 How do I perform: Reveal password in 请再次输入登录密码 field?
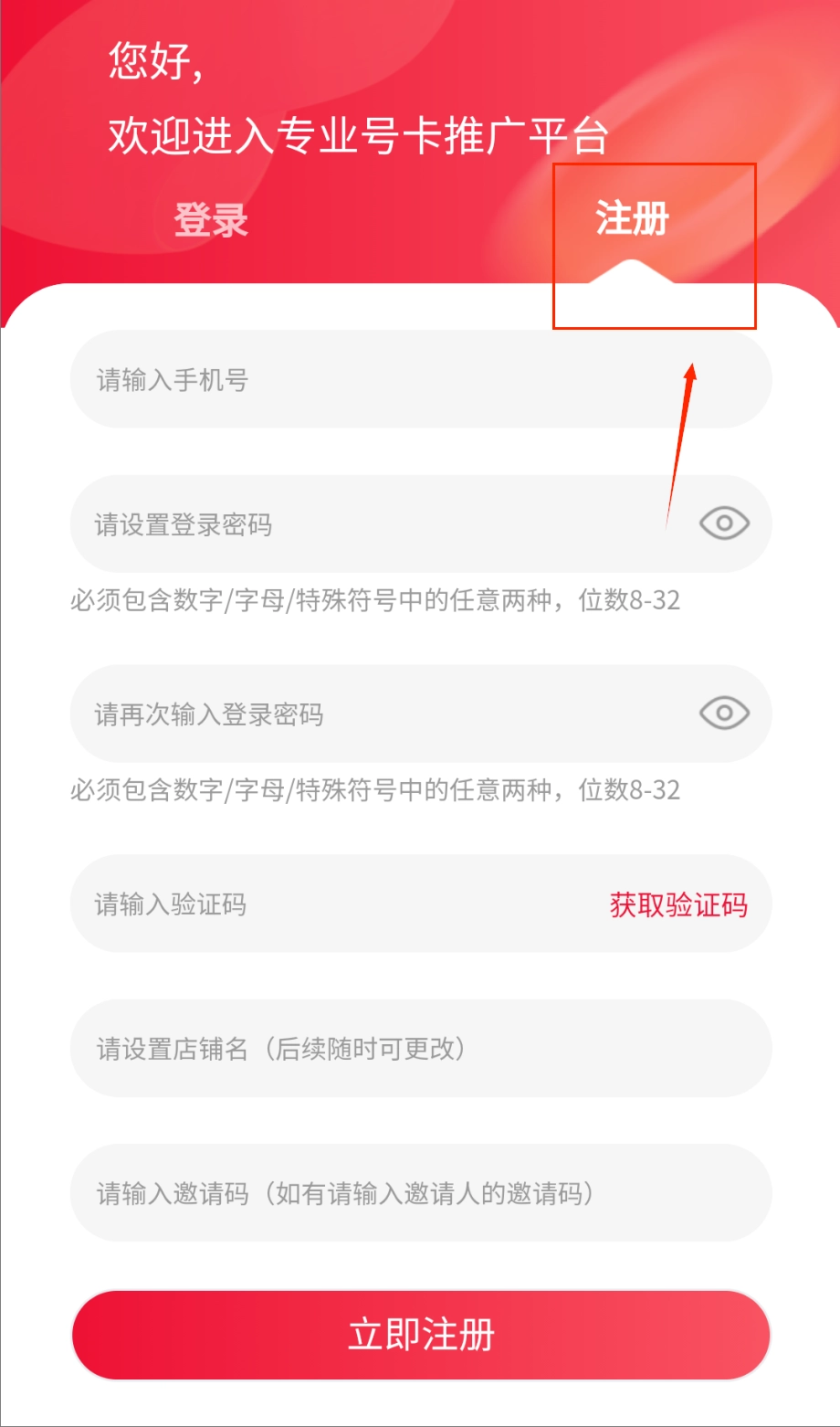point(724,713)
